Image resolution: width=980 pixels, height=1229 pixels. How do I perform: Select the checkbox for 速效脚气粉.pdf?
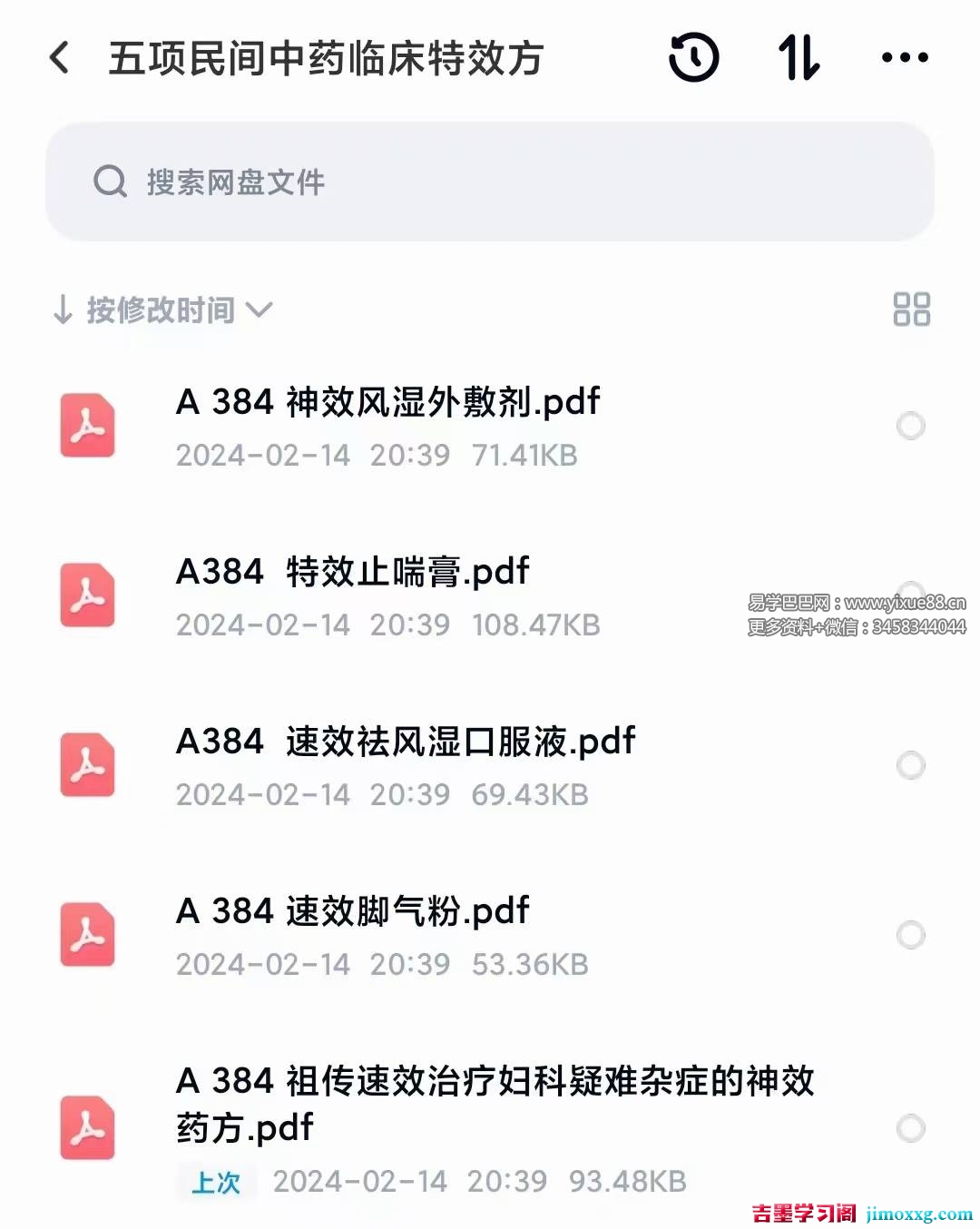point(910,935)
